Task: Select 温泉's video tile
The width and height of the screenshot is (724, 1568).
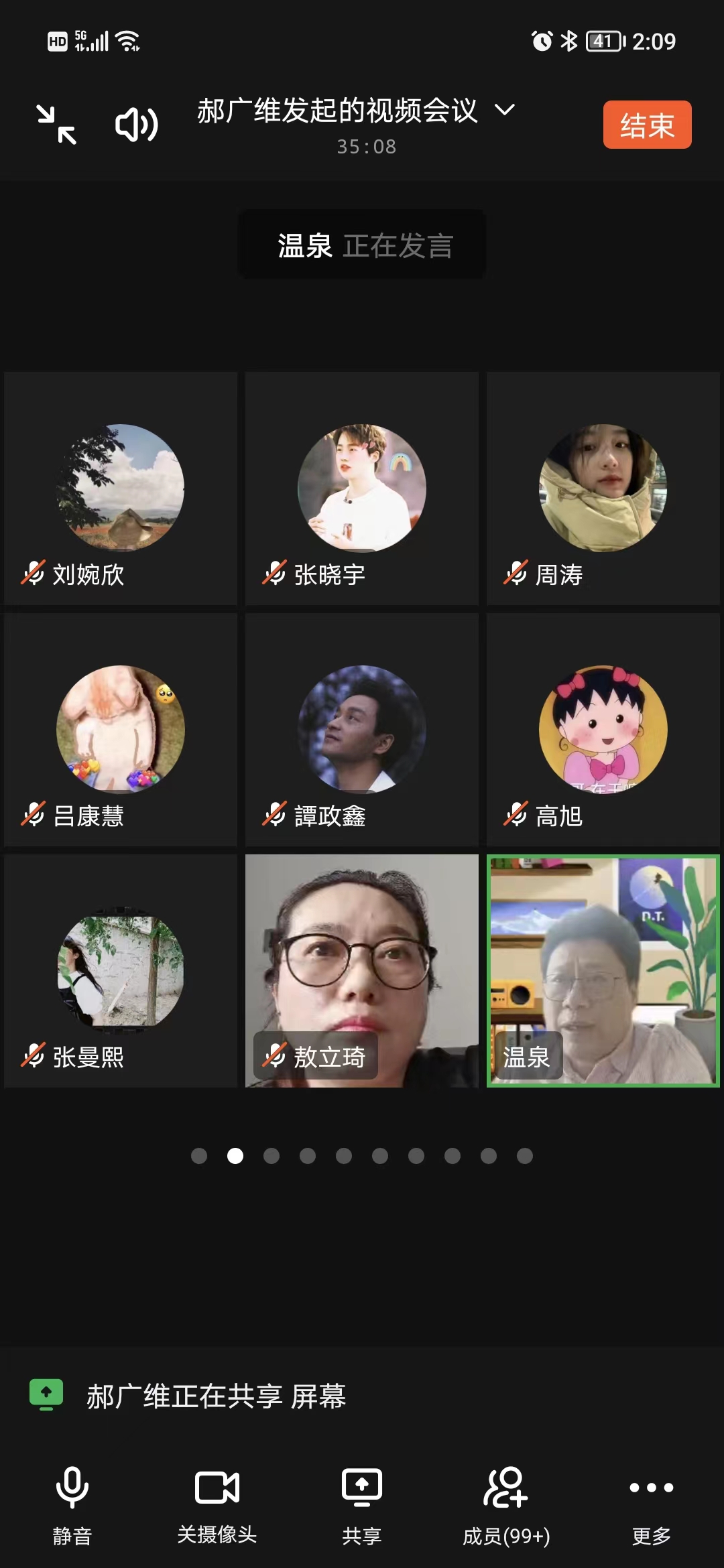Action: pos(603,970)
